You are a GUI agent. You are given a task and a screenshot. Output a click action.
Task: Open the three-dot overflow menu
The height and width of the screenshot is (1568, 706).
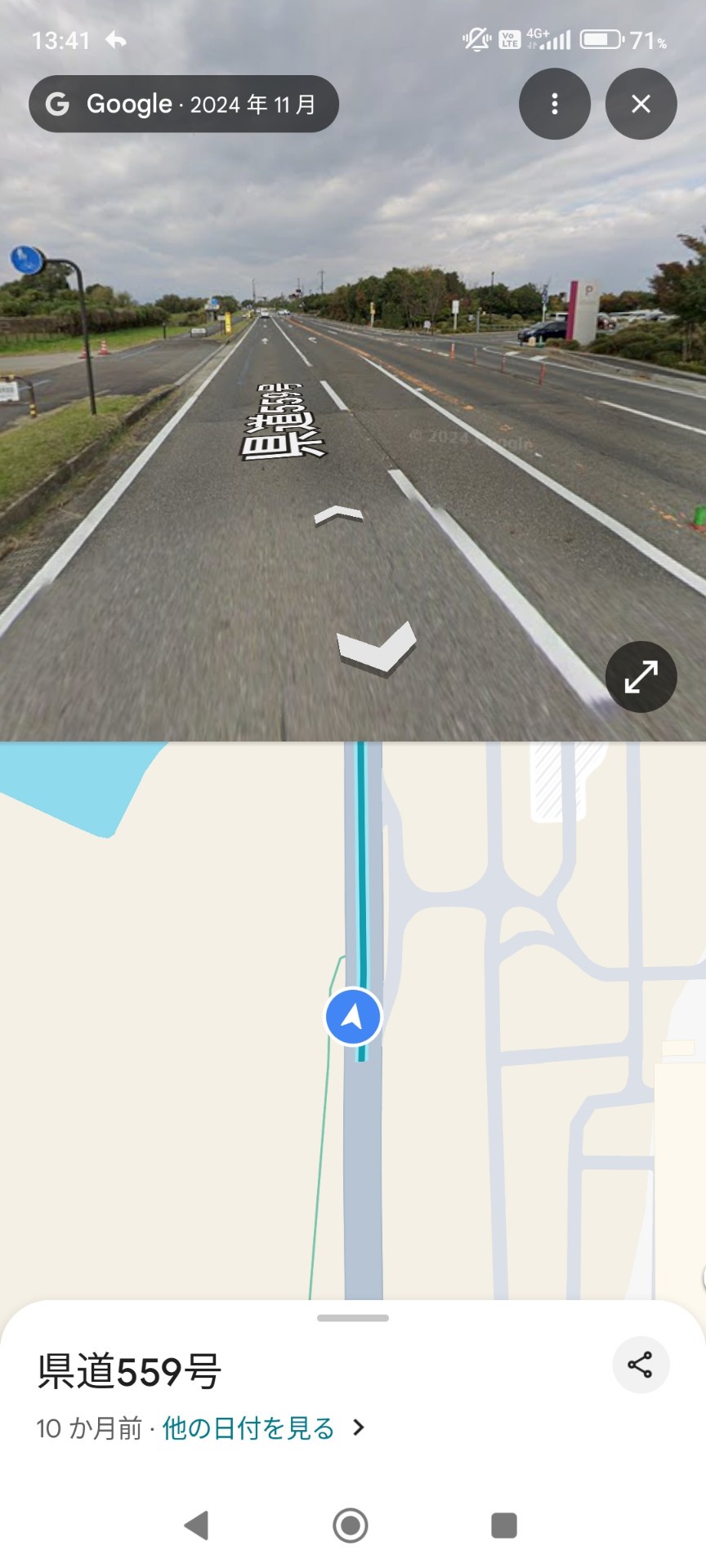click(554, 104)
